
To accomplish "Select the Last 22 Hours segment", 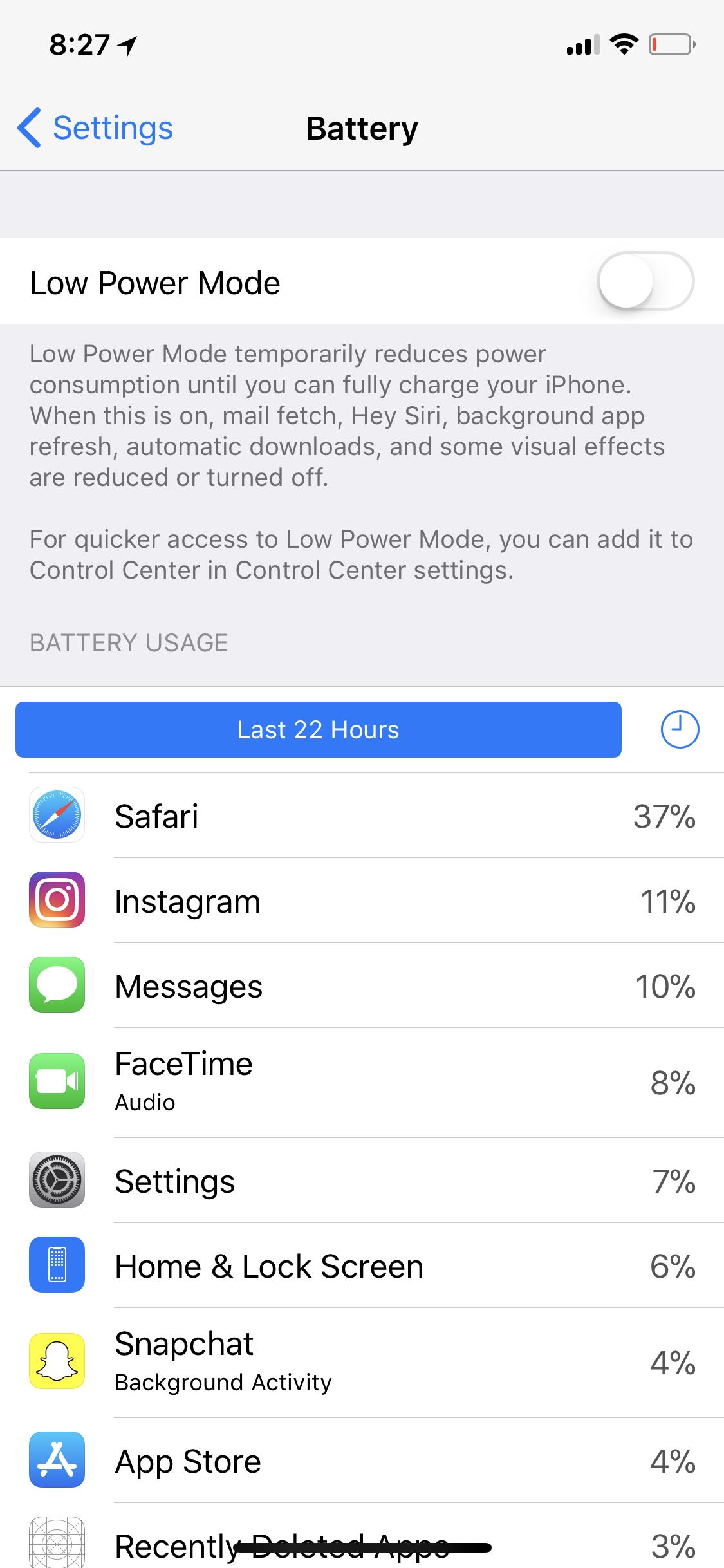I will click(319, 729).
